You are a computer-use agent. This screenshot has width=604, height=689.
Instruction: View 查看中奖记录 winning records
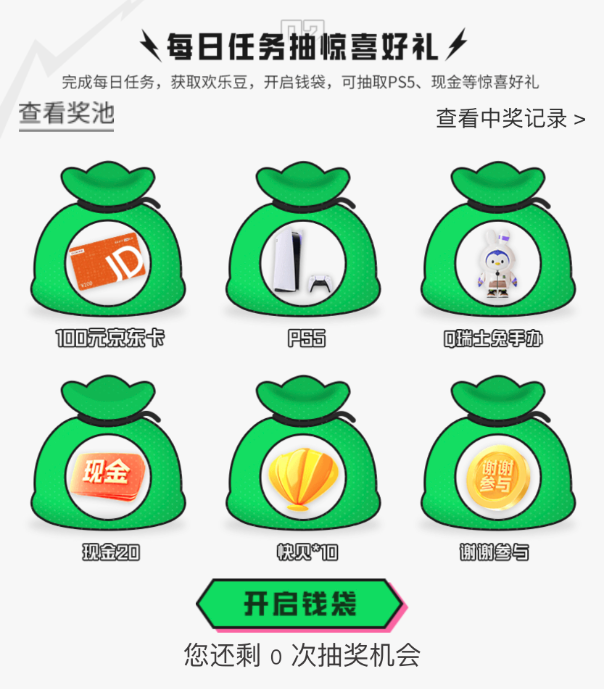(510, 118)
